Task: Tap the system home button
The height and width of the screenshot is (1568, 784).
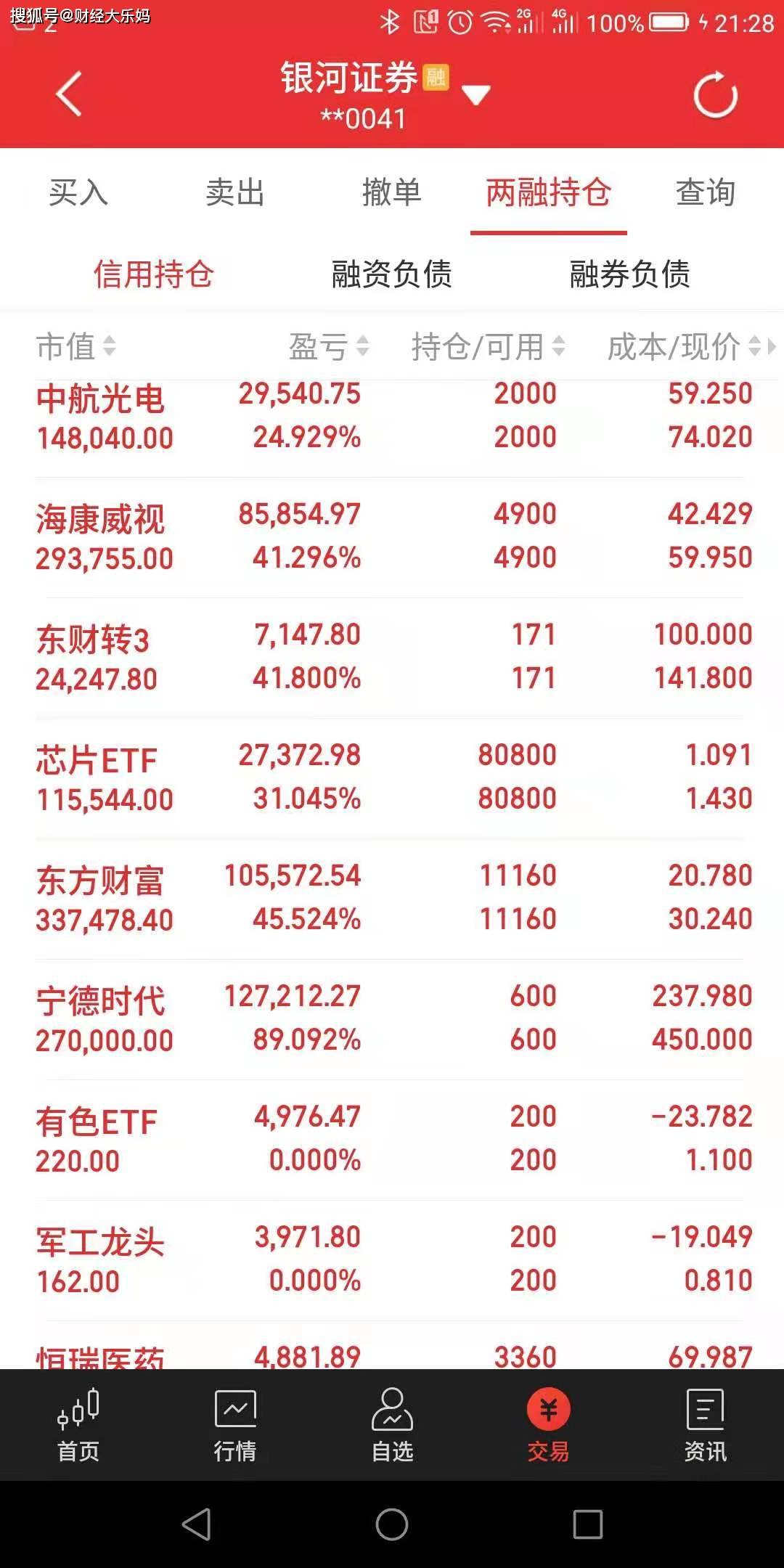Action: (x=392, y=1524)
